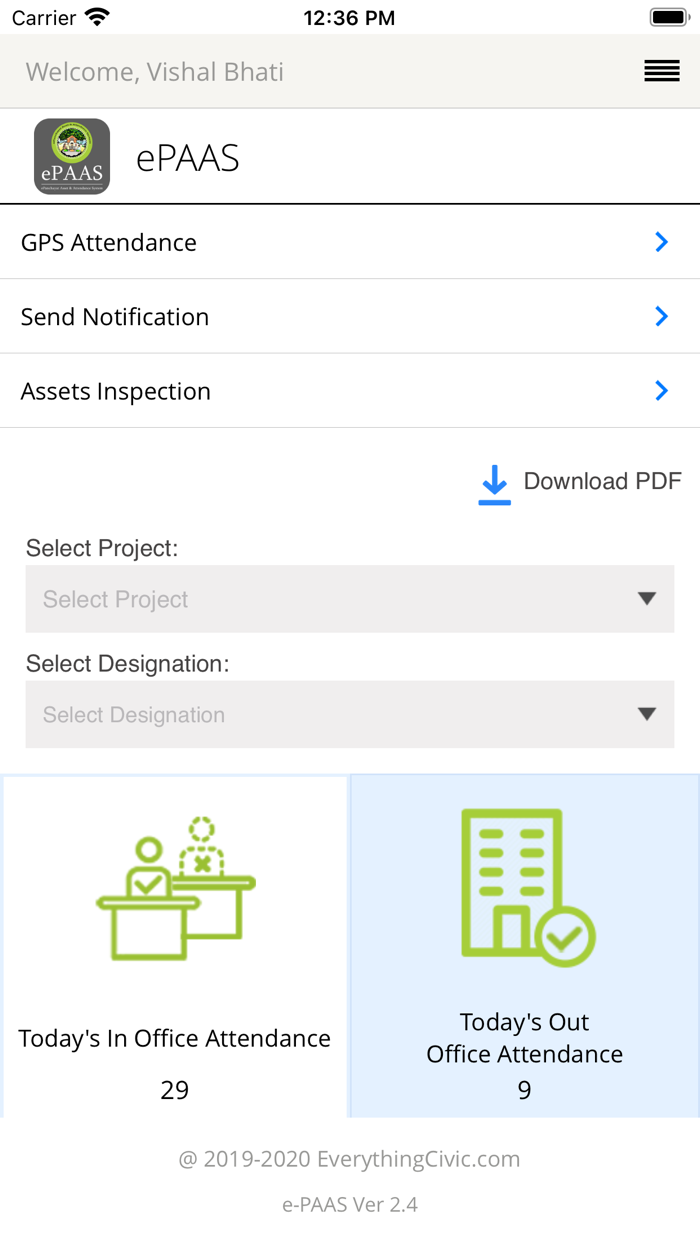Screen dimensions: 700x1244
Task: Expand the Select Designation dropdown
Action: [350, 714]
